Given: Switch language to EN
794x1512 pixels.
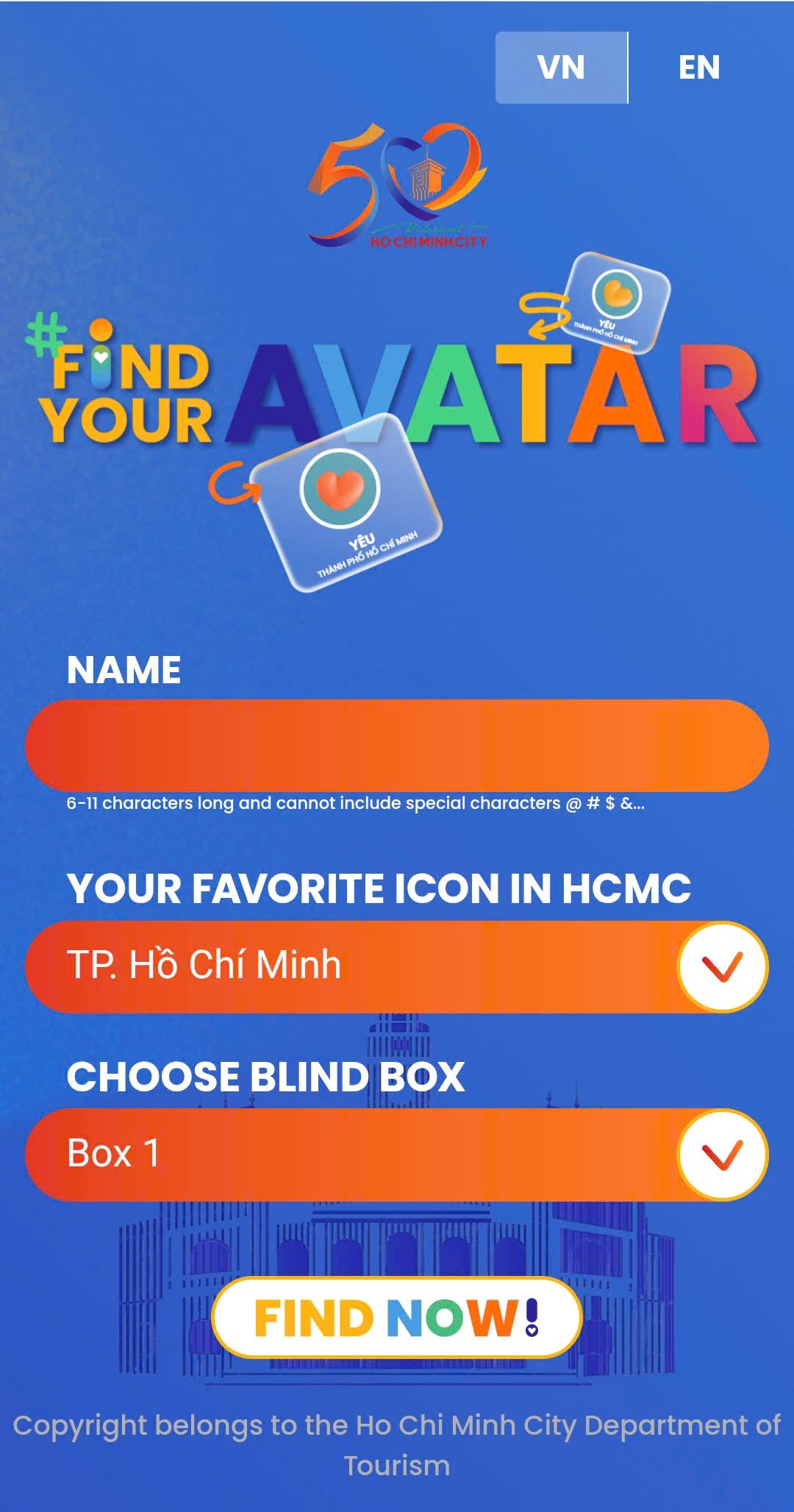Looking at the screenshot, I should tap(699, 68).
